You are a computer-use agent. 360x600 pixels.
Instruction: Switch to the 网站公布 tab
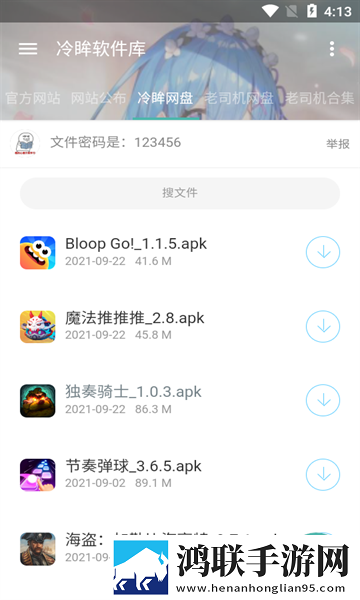98,98
